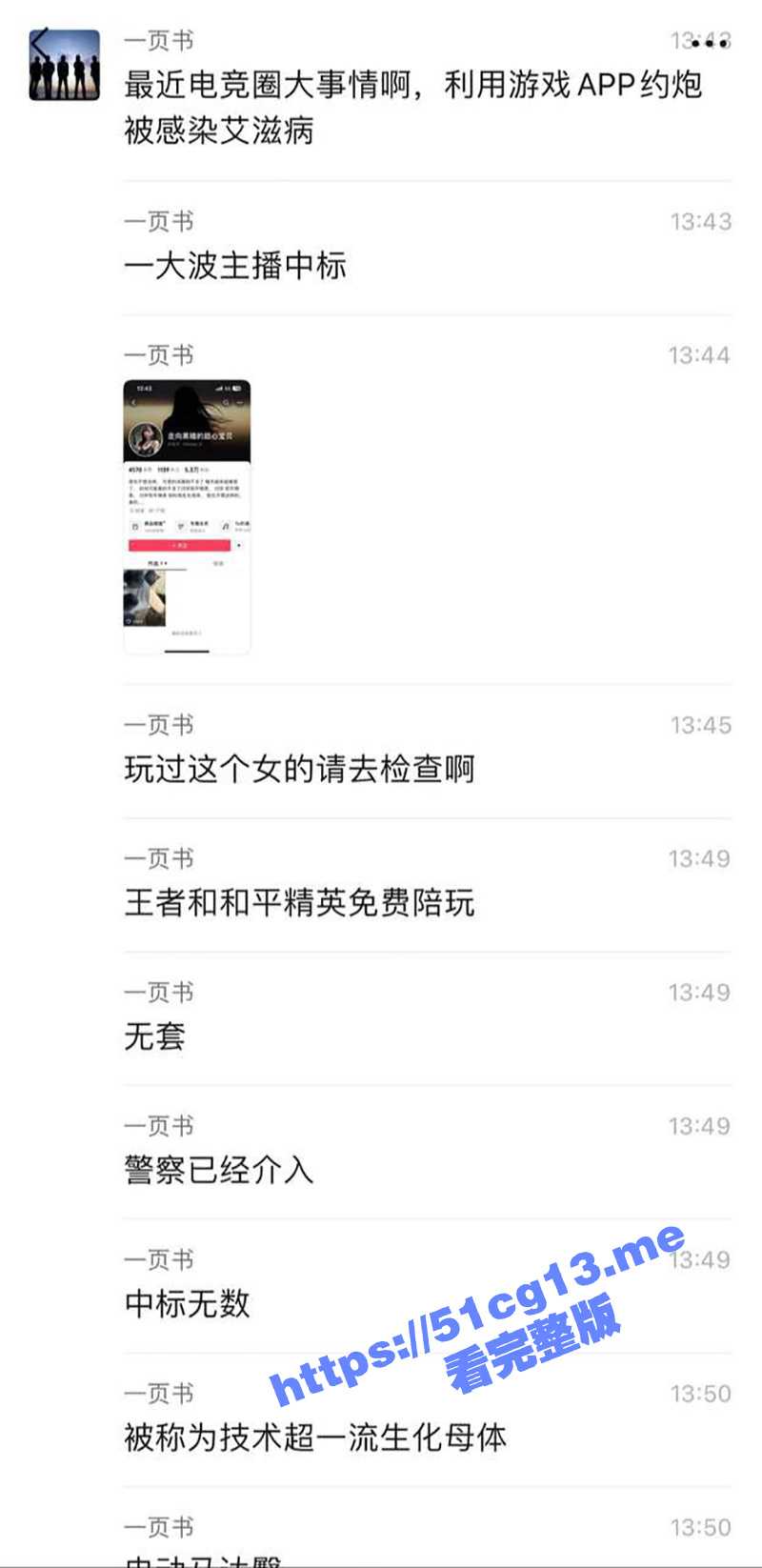Open the three-dot more options menu

(x=712, y=42)
